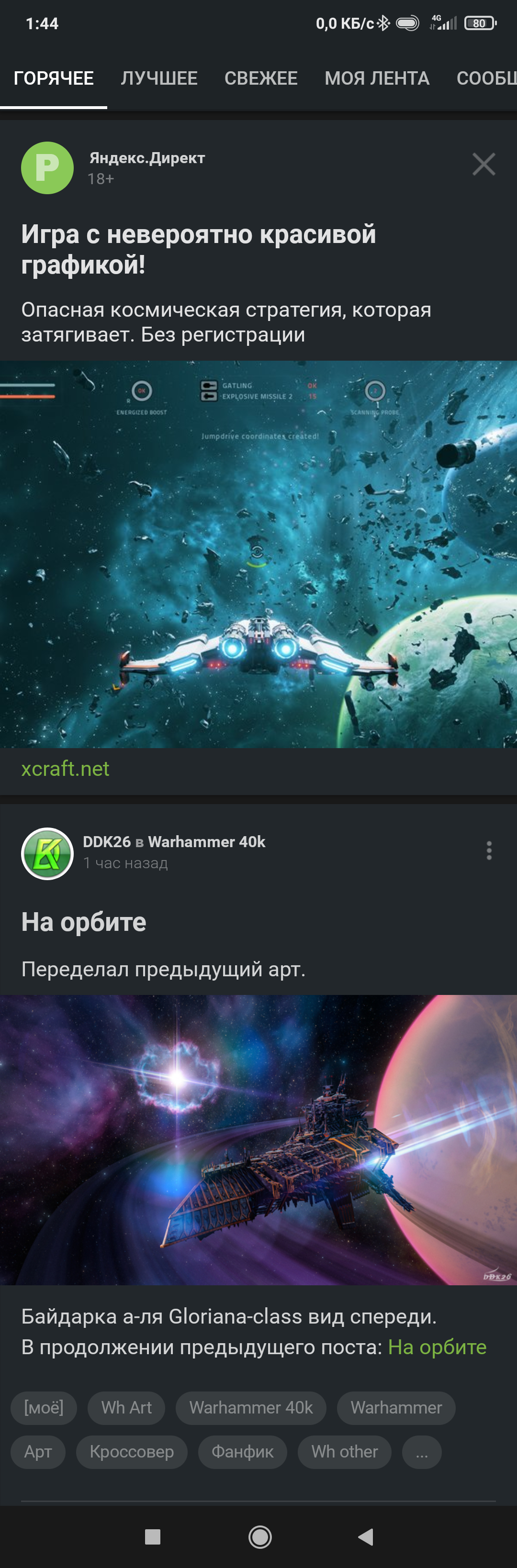
Task: Tap the Кроссовер tag chip
Action: 132,1452
